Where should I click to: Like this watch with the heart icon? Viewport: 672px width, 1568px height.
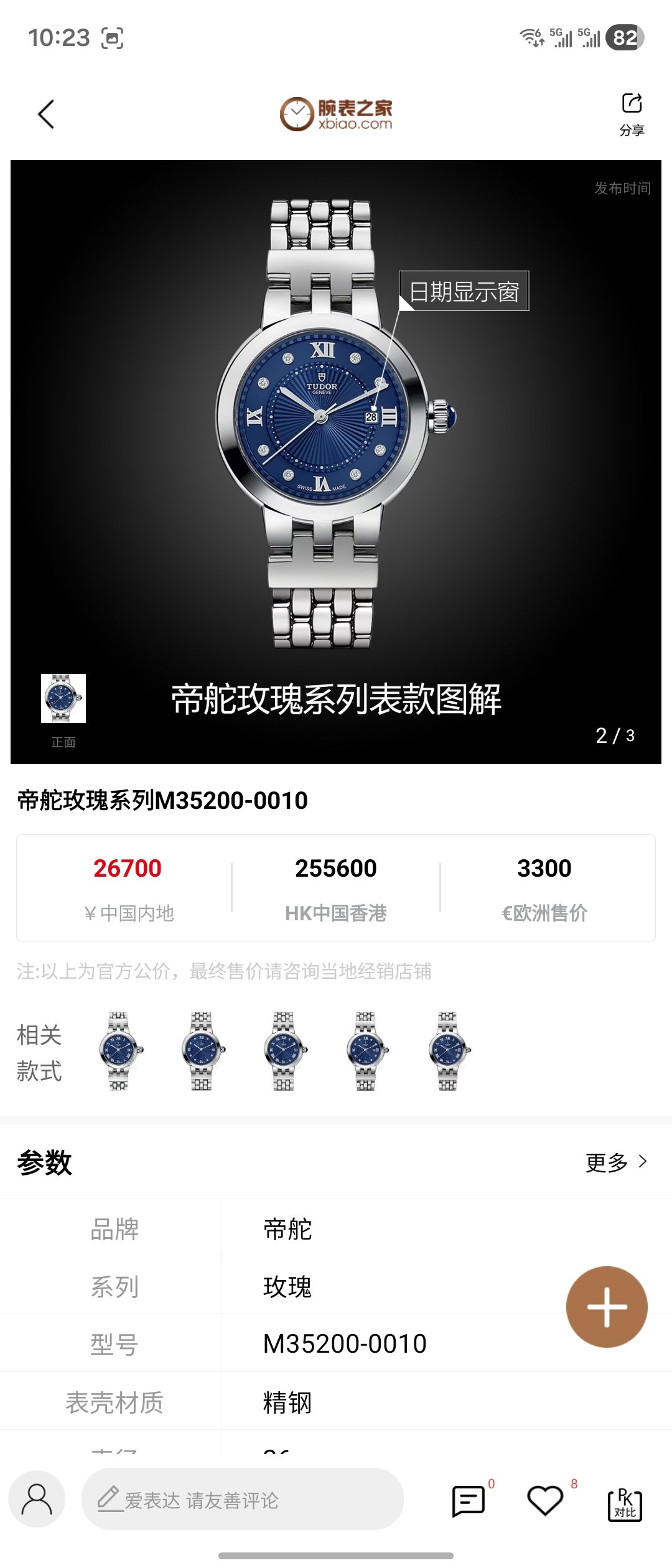545,1500
